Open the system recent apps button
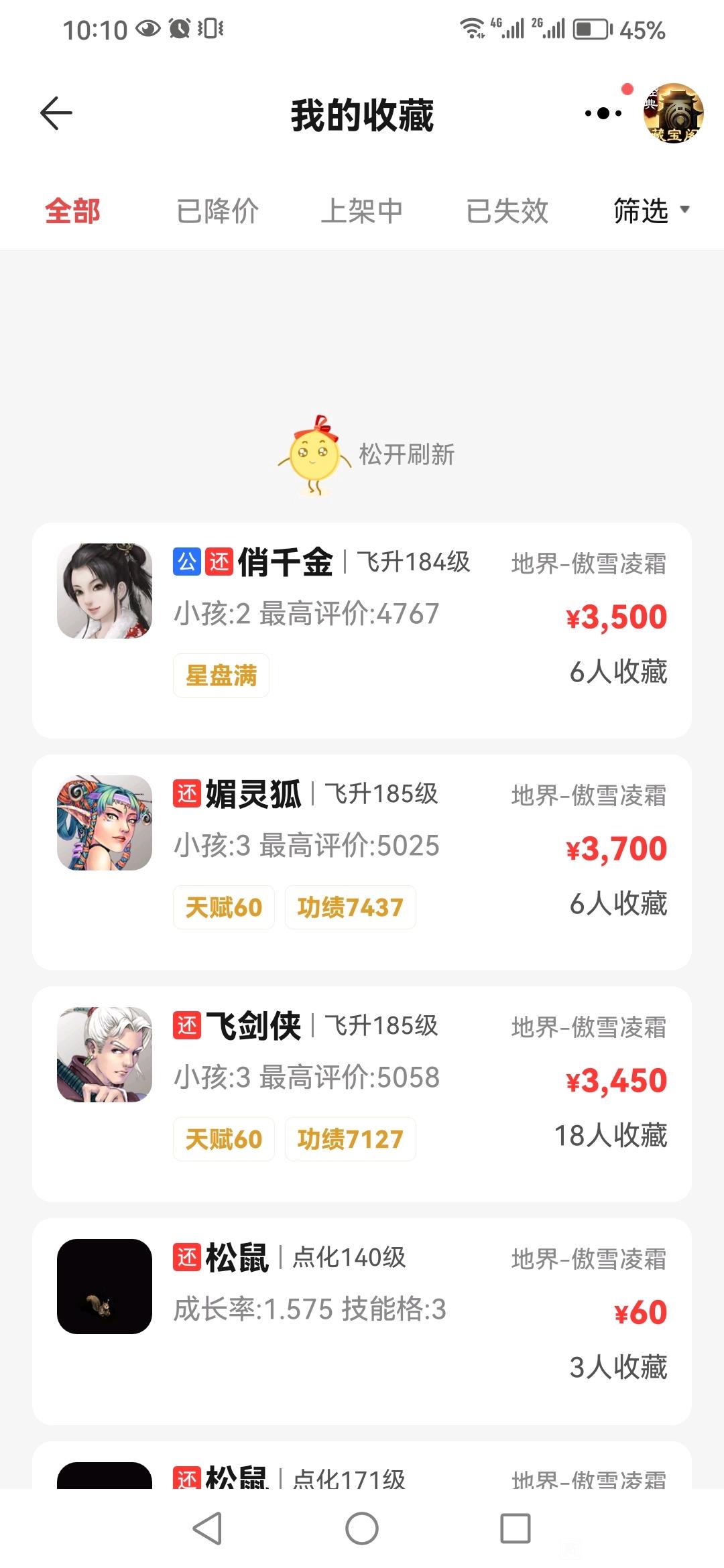This screenshot has height=1568, width=724. pyautogui.click(x=516, y=1528)
